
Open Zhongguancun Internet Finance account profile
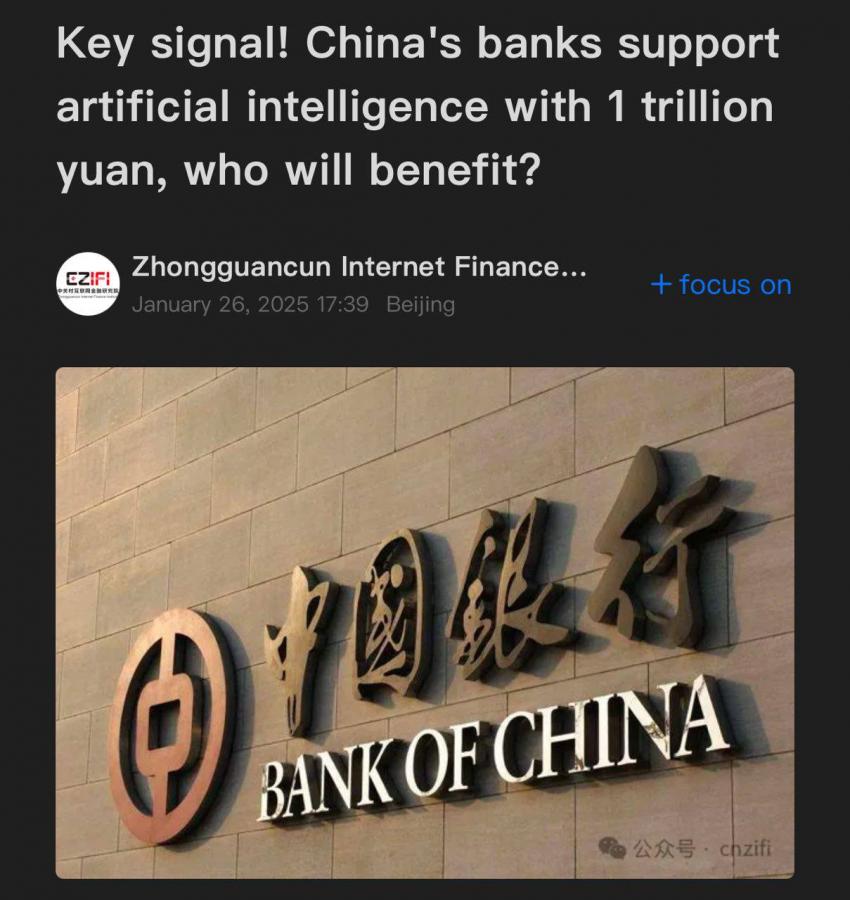pyautogui.click(x=358, y=268)
